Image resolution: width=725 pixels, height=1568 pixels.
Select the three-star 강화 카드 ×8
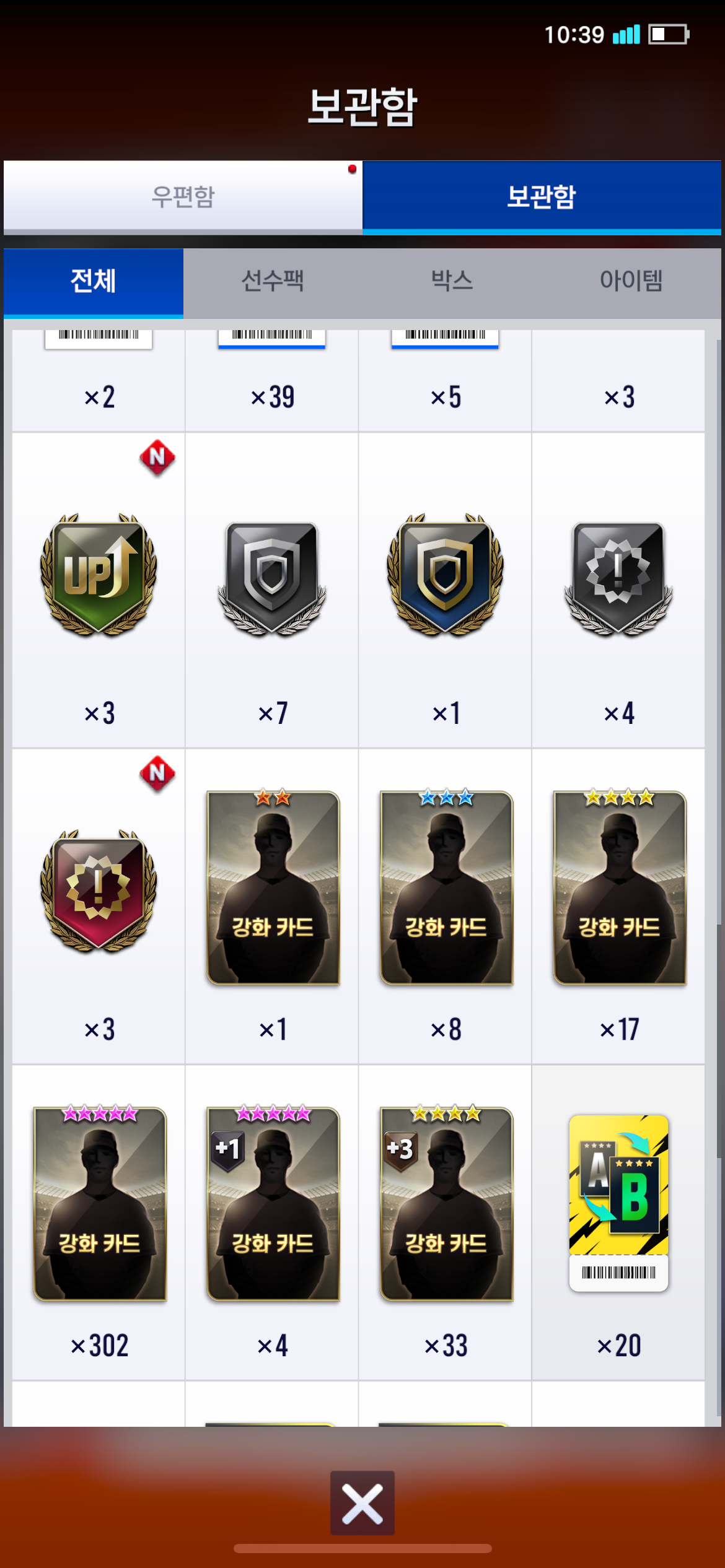pyautogui.click(x=446, y=887)
